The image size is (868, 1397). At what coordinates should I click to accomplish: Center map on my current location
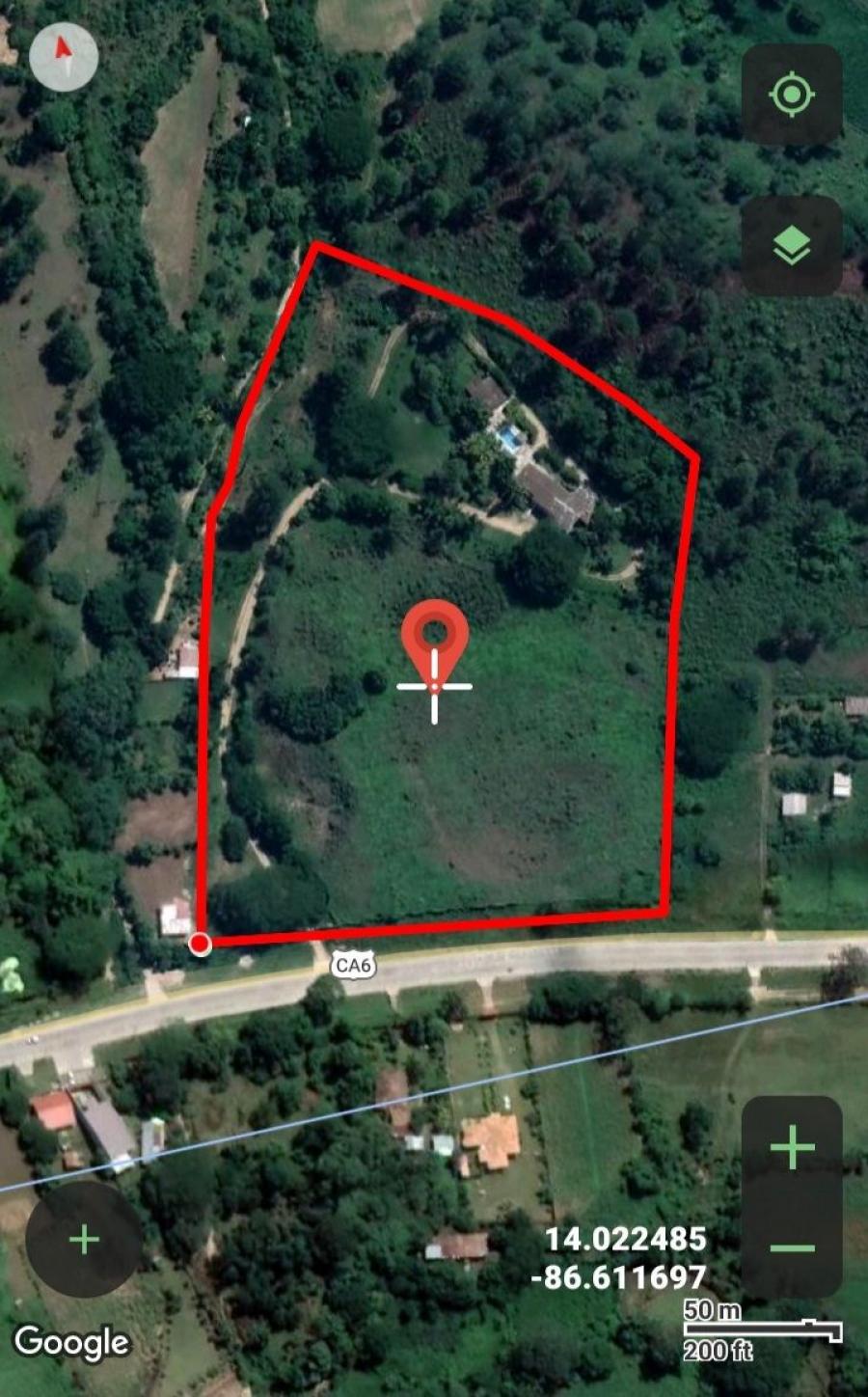click(792, 95)
